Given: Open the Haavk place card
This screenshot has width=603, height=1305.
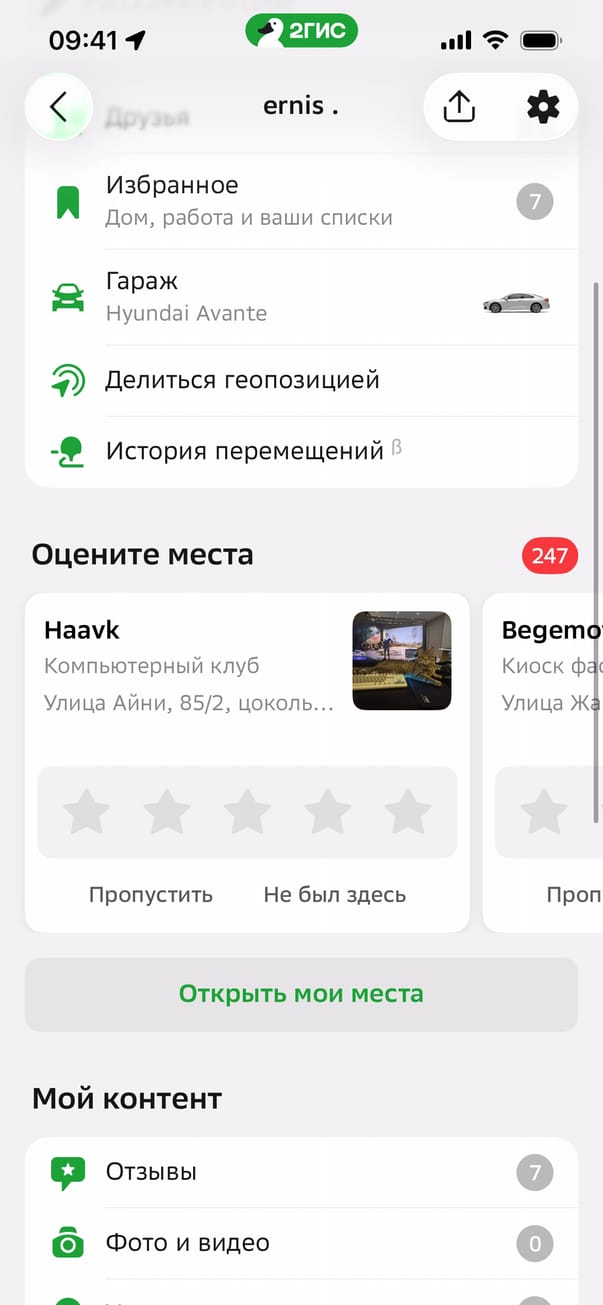Looking at the screenshot, I should [190, 660].
